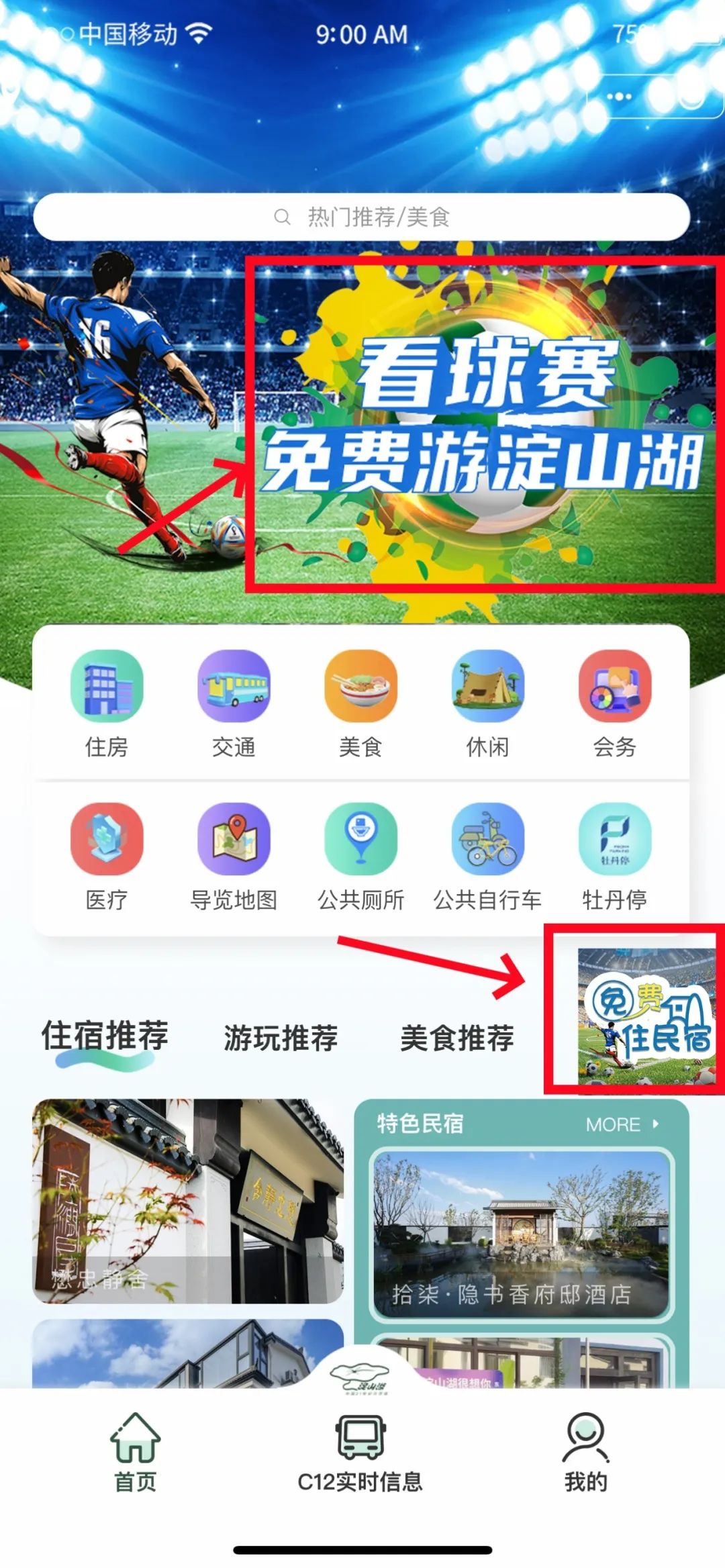Open the mini-program overflow menu (three dots)
The image size is (725, 1568).
coord(618,97)
